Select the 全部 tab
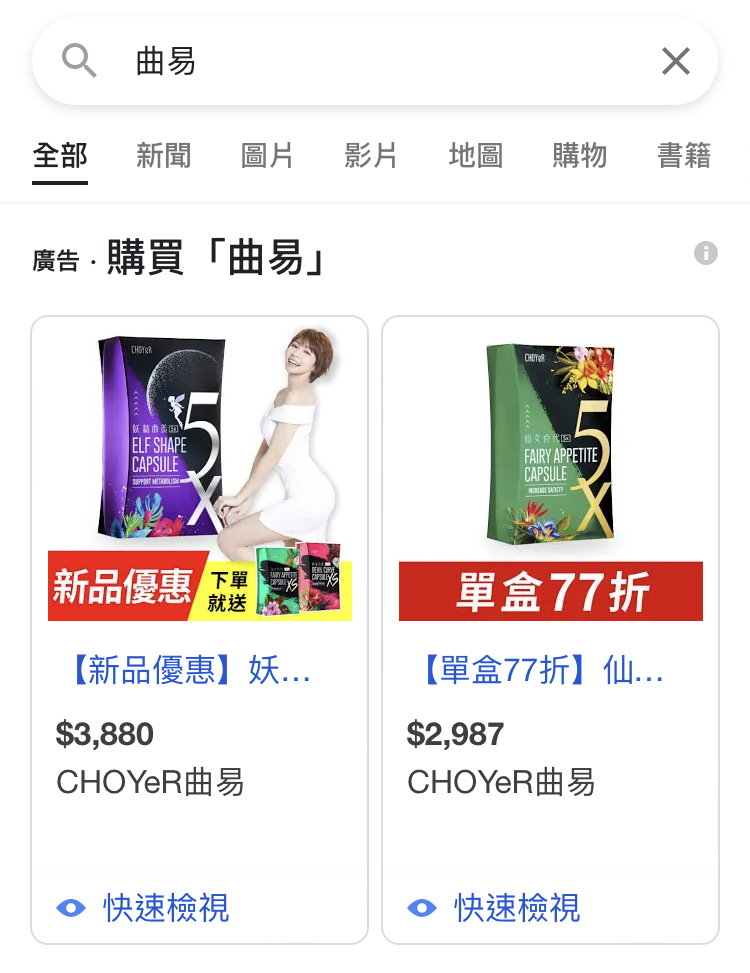The height and width of the screenshot is (973, 750). (60, 155)
